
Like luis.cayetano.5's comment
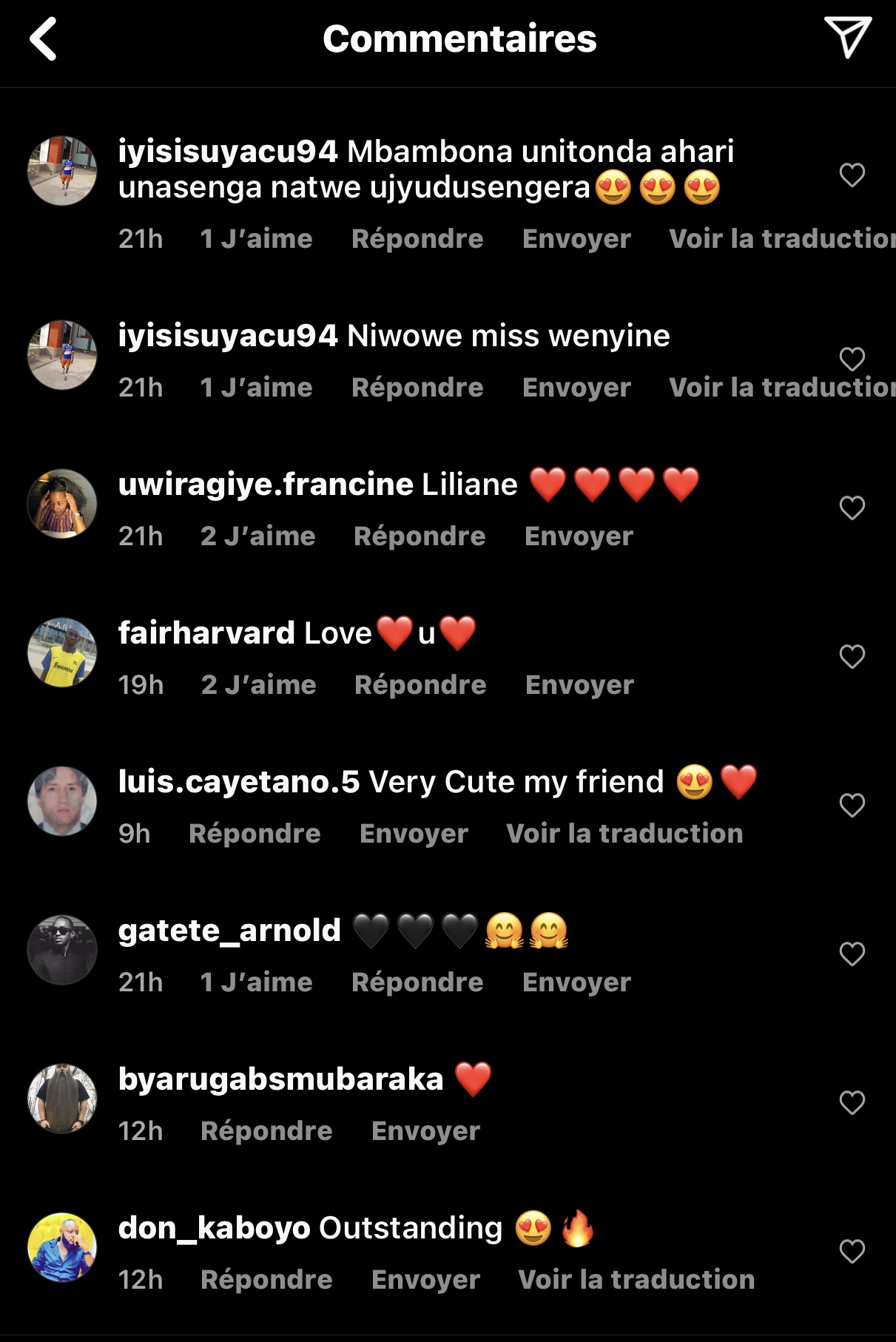(x=852, y=806)
